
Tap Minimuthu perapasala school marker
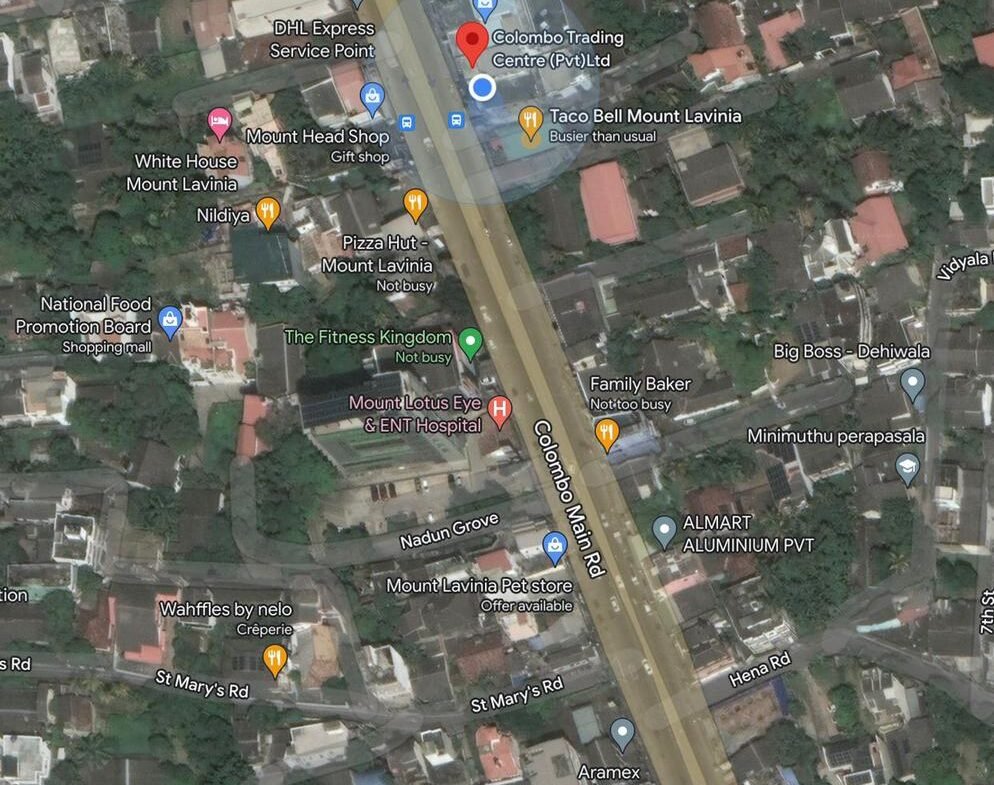[x=907, y=468]
